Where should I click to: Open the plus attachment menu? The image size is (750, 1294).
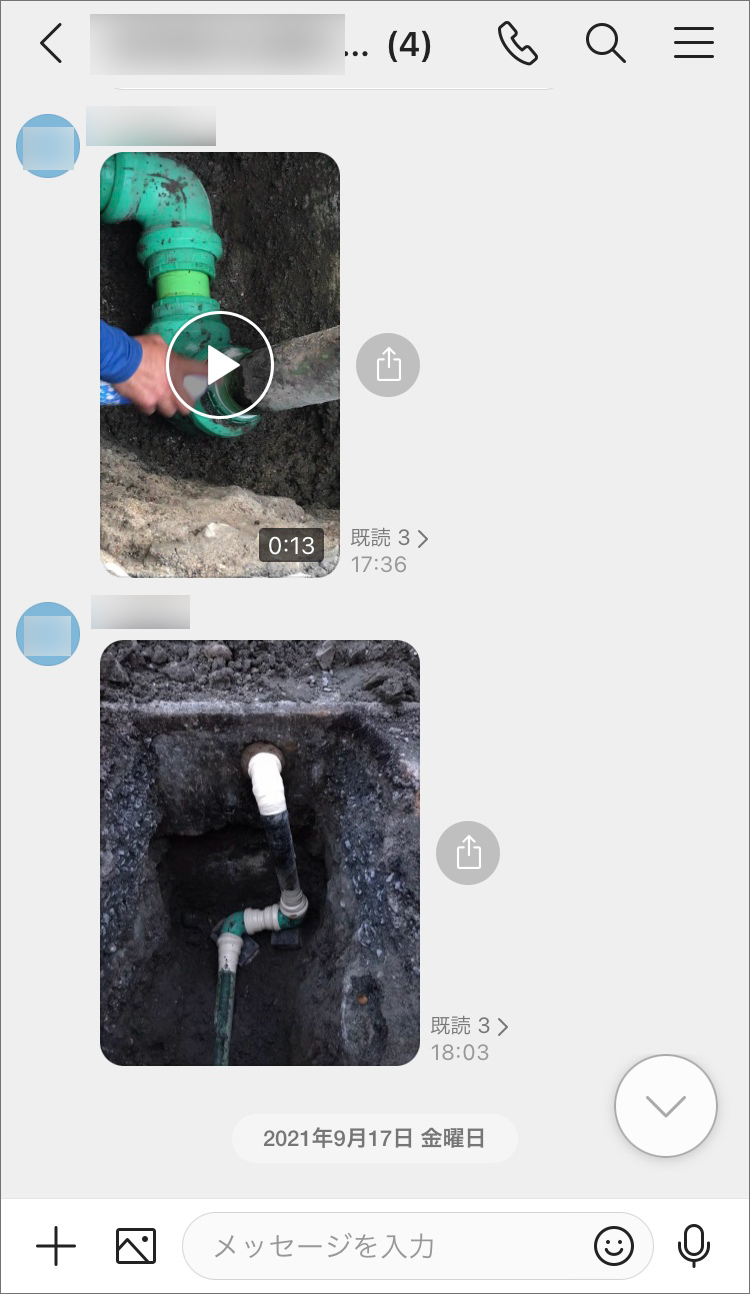pos(56,1246)
